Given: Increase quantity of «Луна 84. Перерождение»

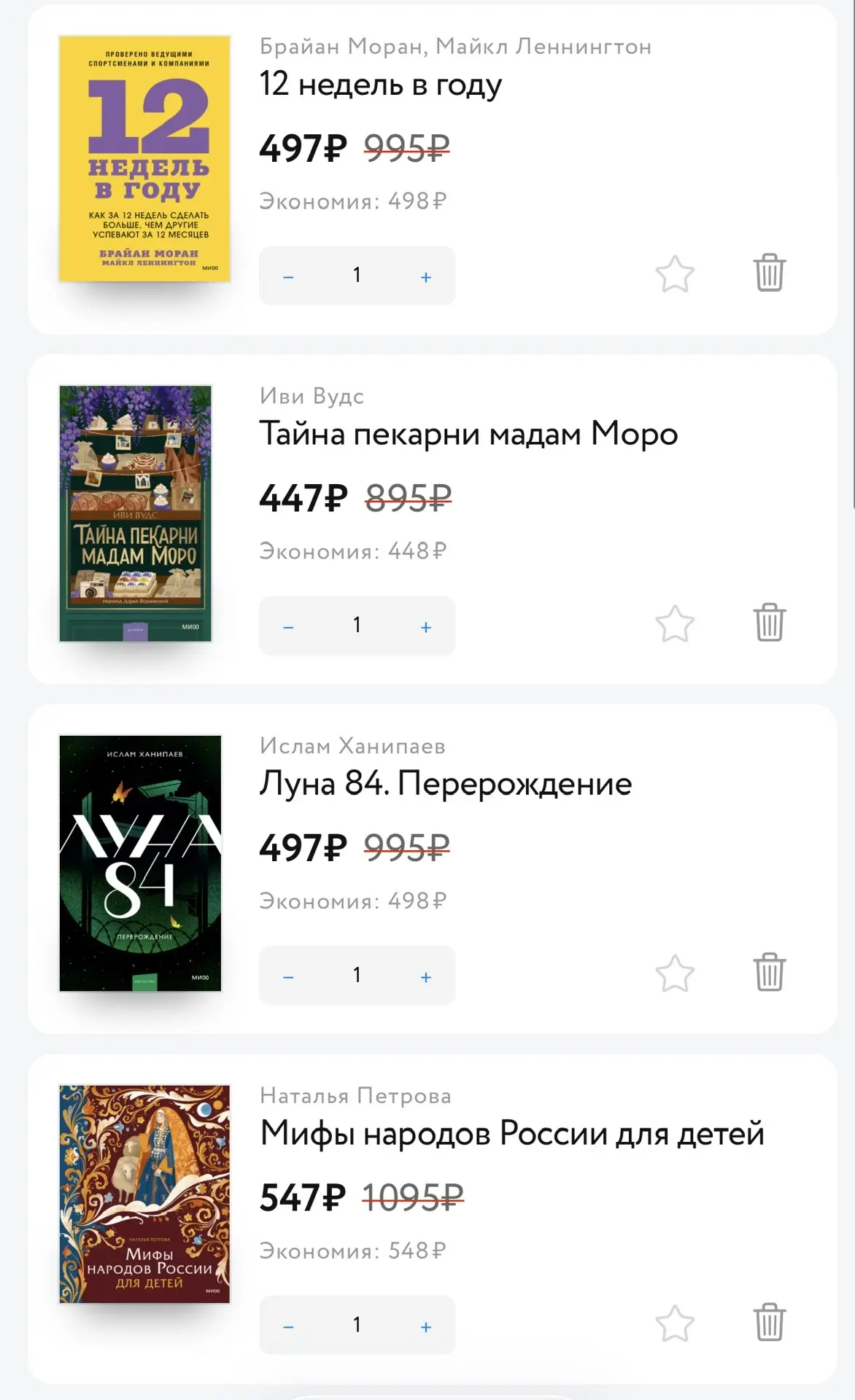Looking at the screenshot, I should 426,977.
